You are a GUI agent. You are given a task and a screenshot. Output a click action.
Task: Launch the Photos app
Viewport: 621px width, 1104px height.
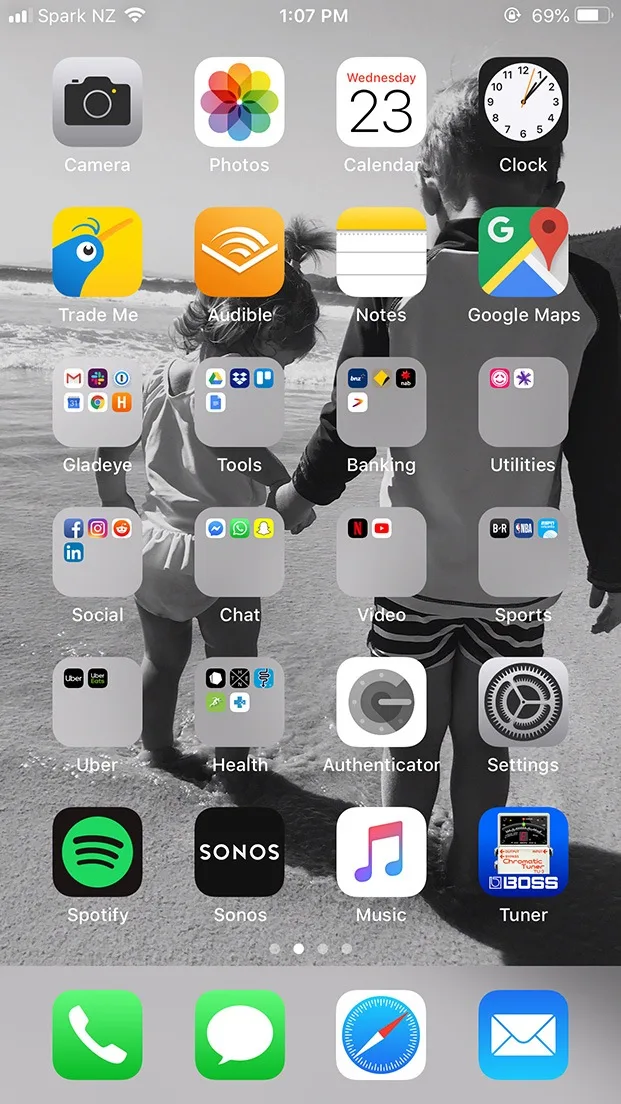coord(239,102)
